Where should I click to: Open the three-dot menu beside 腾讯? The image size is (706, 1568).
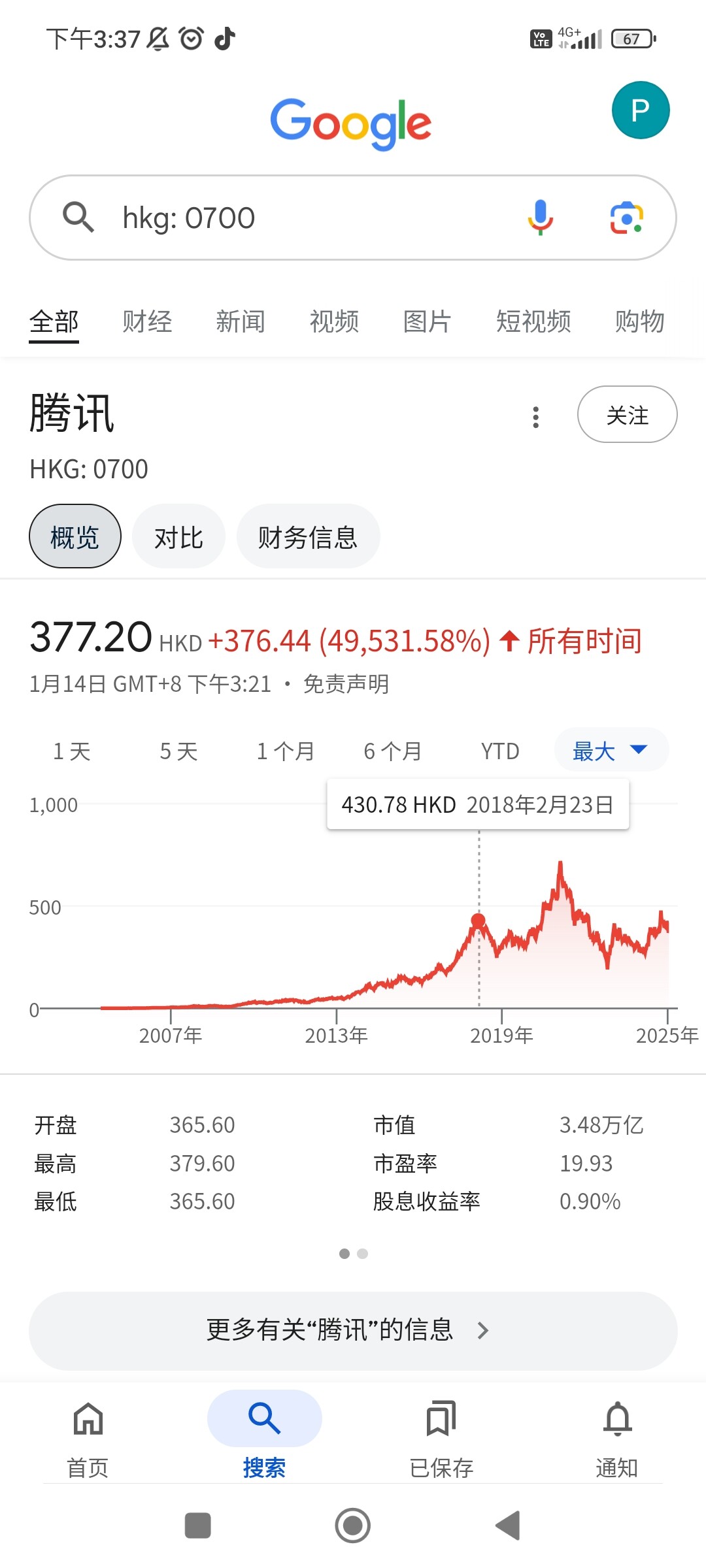click(536, 417)
